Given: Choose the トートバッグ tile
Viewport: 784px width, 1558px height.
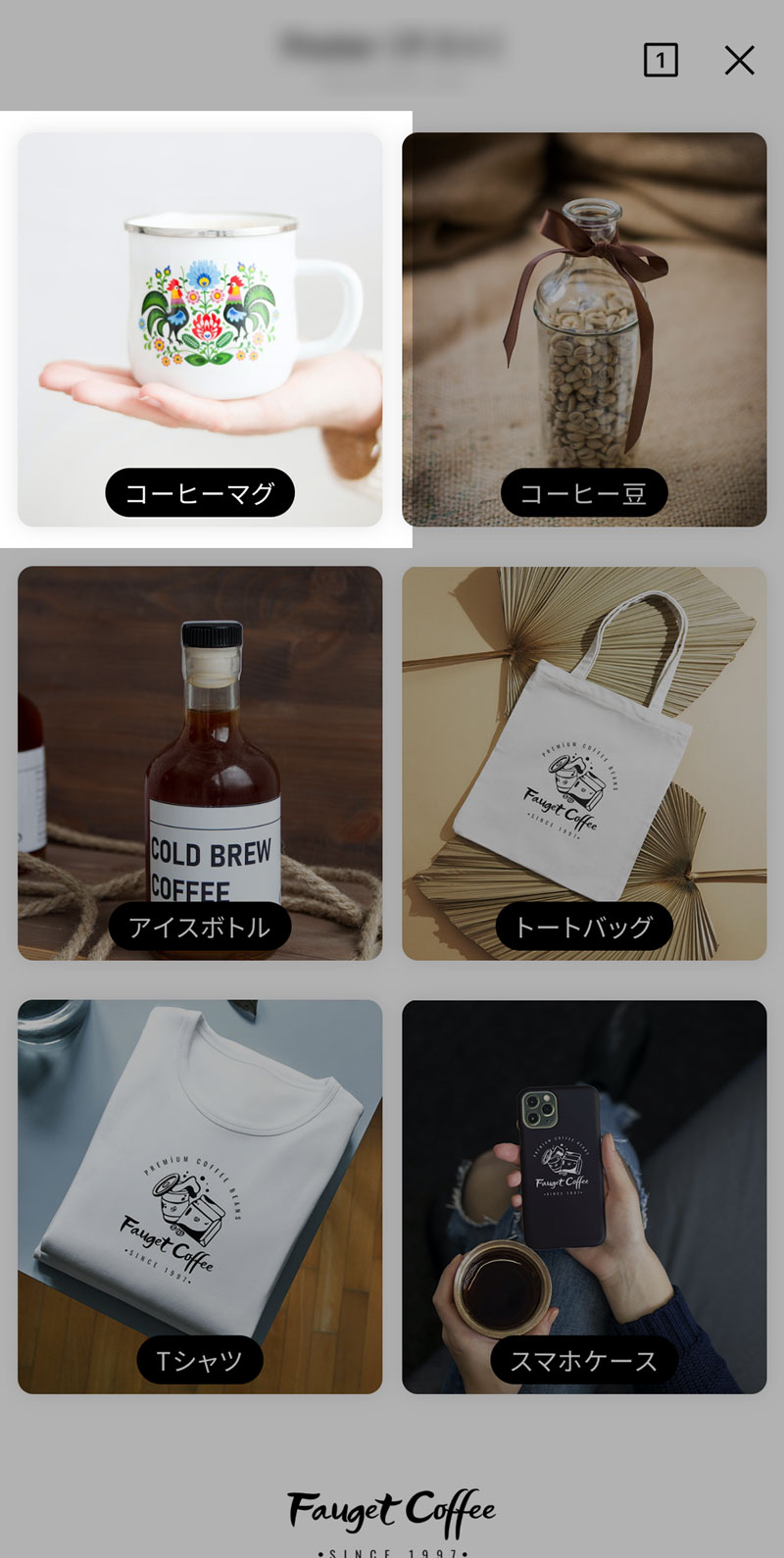Looking at the screenshot, I should coord(584,763).
